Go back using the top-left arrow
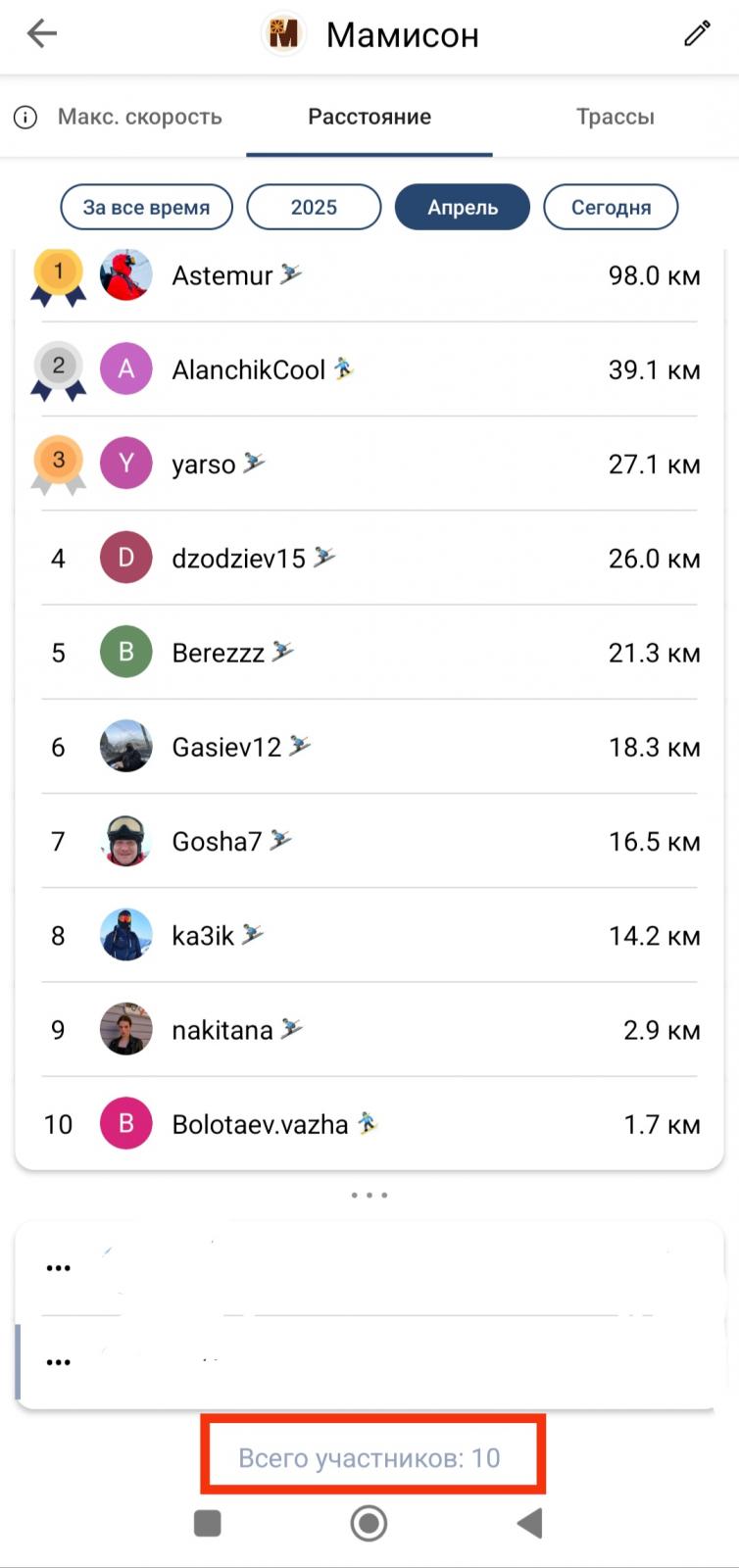Image resolution: width=739 pixels, height=1568 pixels. (x=42, y=34)
